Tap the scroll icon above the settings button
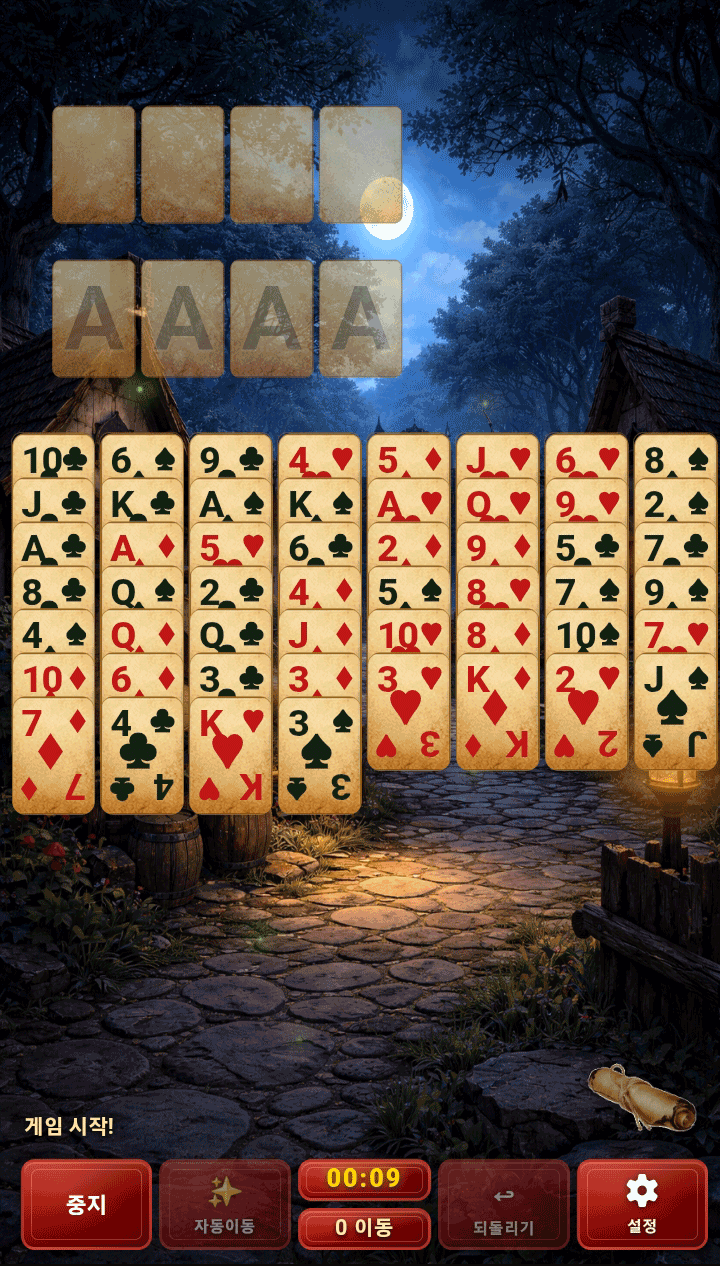The height and width of the screenshot is (1266, 720). tap(640, 1096)
